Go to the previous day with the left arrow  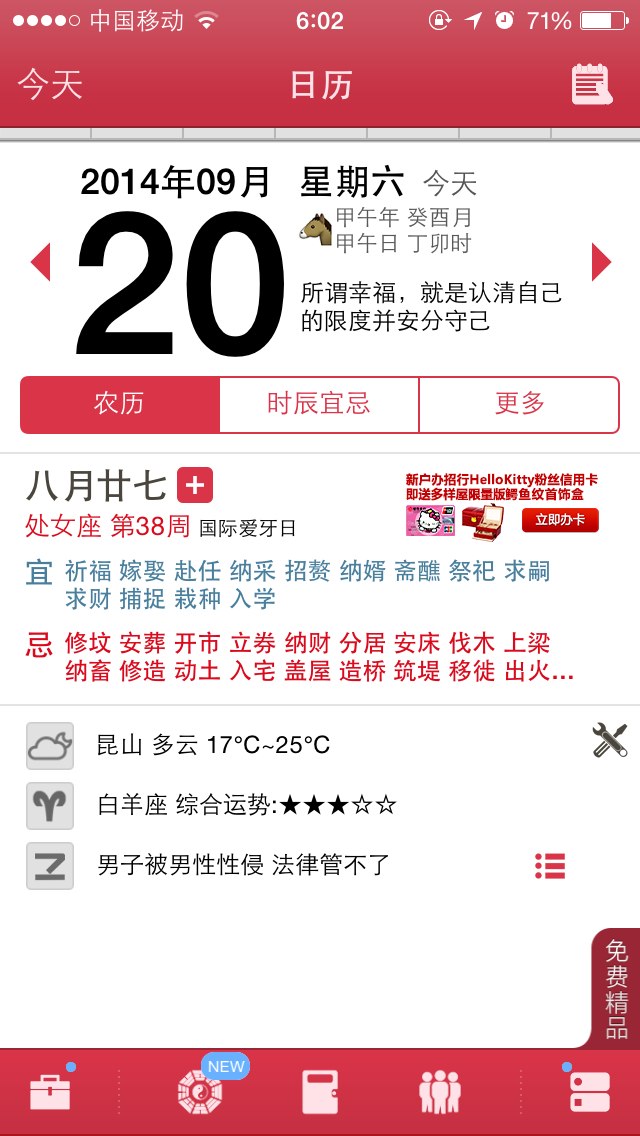[41, 262]
